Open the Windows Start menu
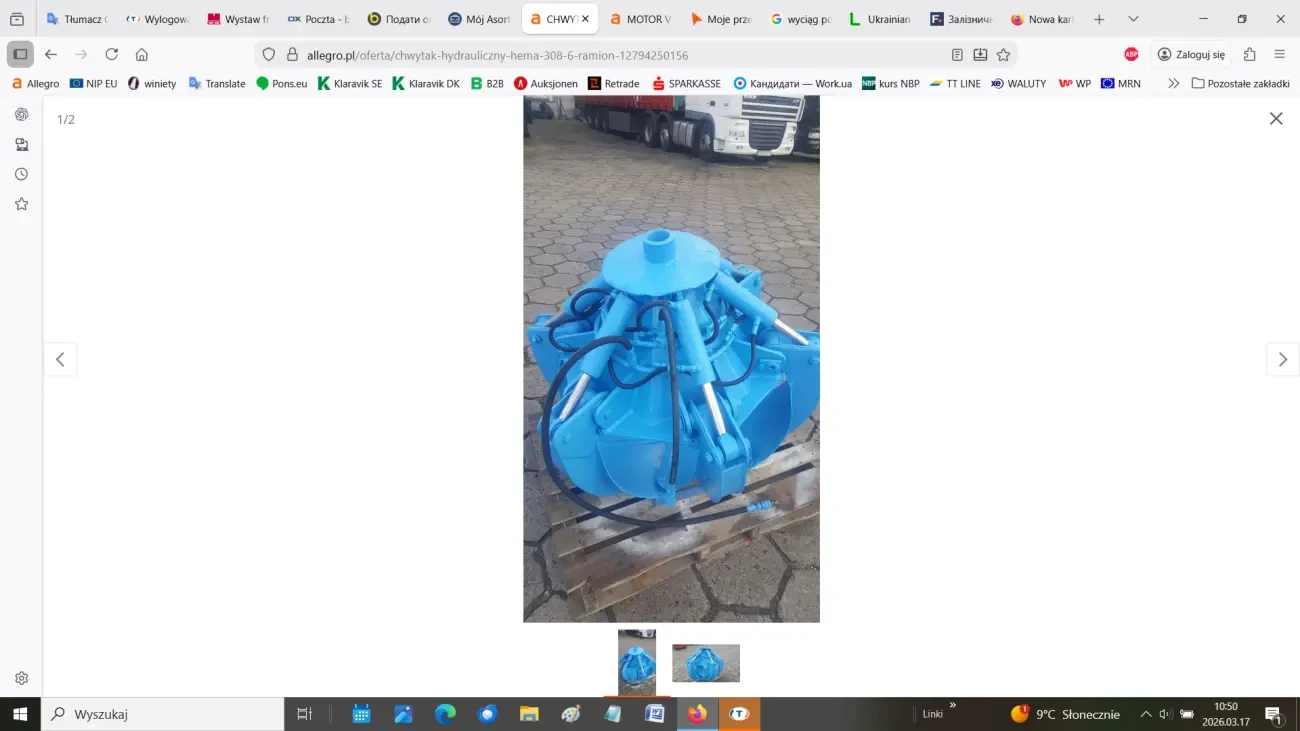The height and width of the screenshot is (731, 1300). (x=20, y=714)
